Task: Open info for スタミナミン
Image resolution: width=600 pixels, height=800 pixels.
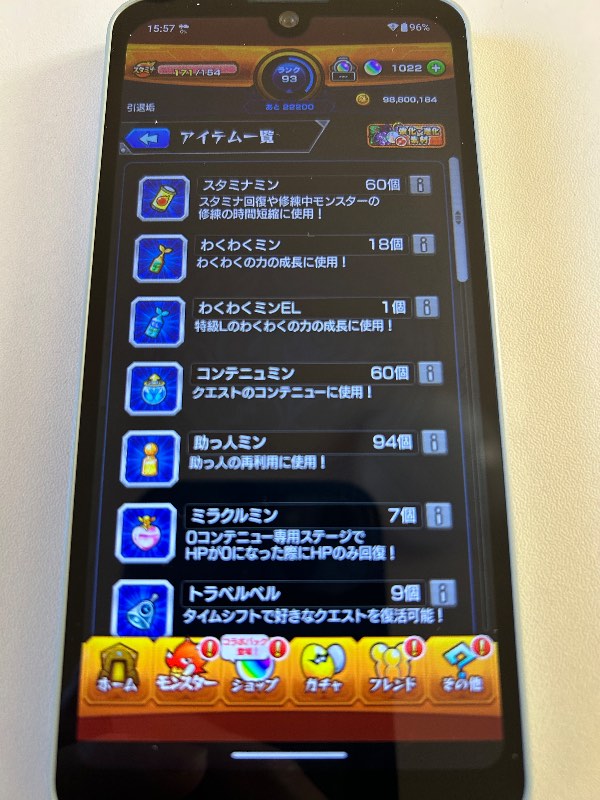Action: tap(420, 185)
